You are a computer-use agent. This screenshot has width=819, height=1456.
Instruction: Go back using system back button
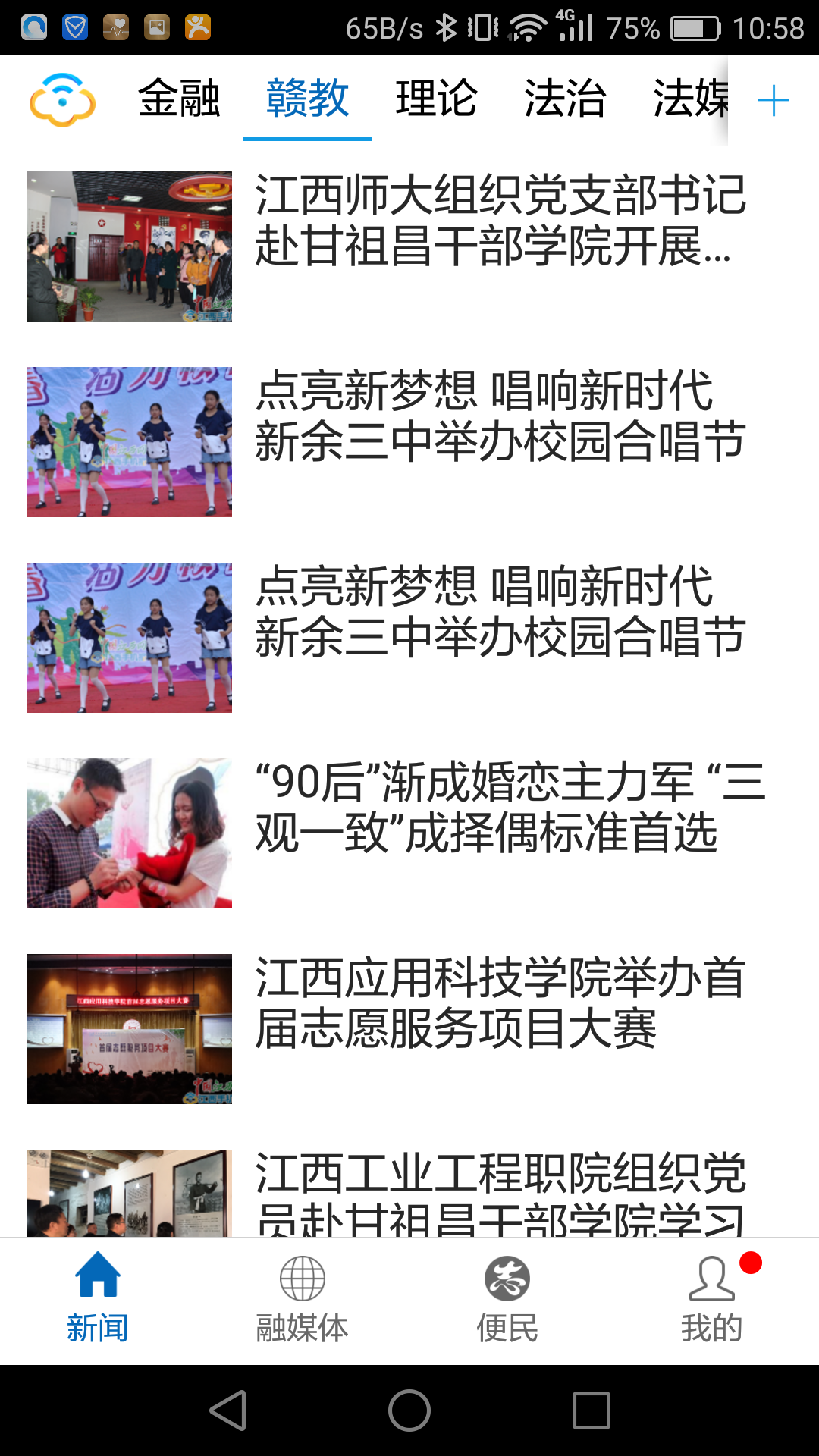228,1410
